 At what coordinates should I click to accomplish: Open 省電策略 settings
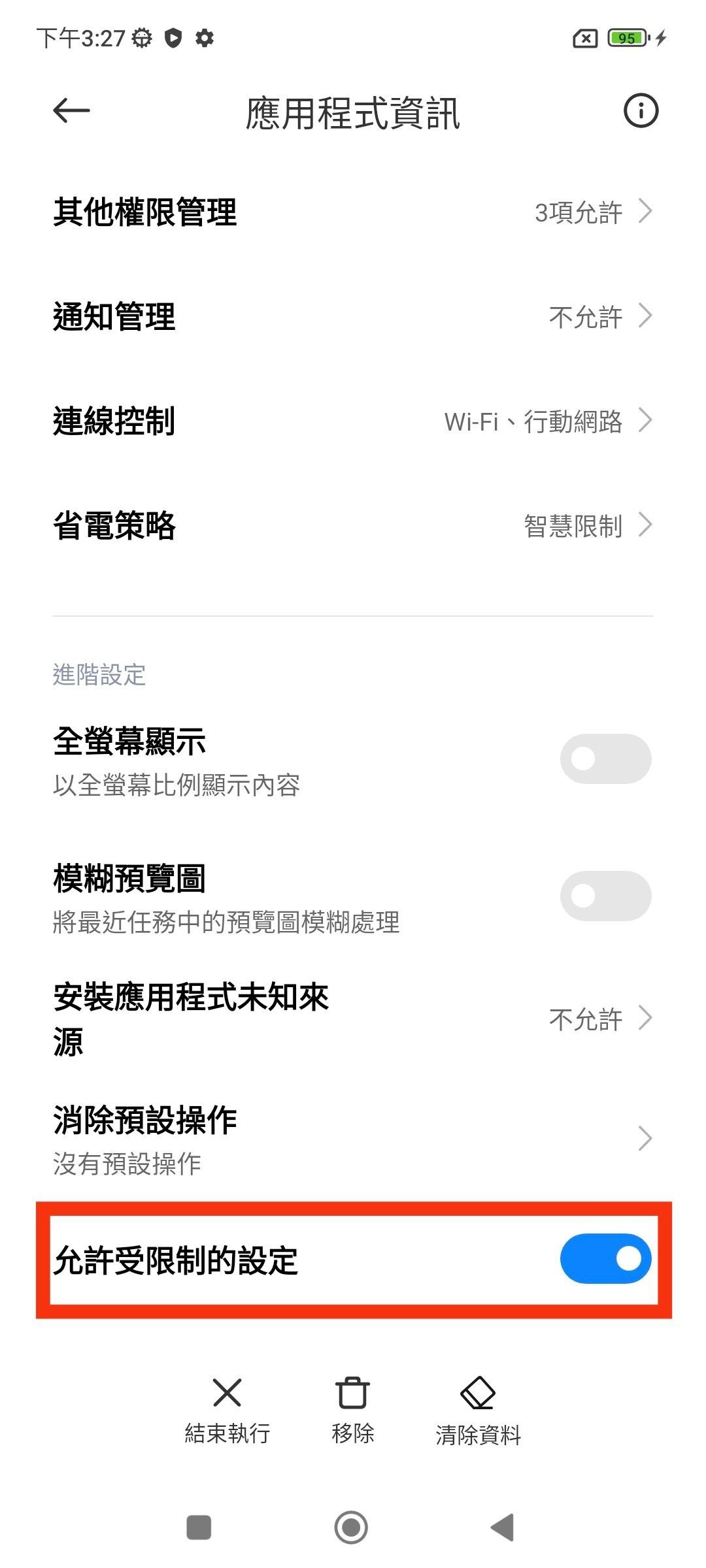click(x=353, y=526)
